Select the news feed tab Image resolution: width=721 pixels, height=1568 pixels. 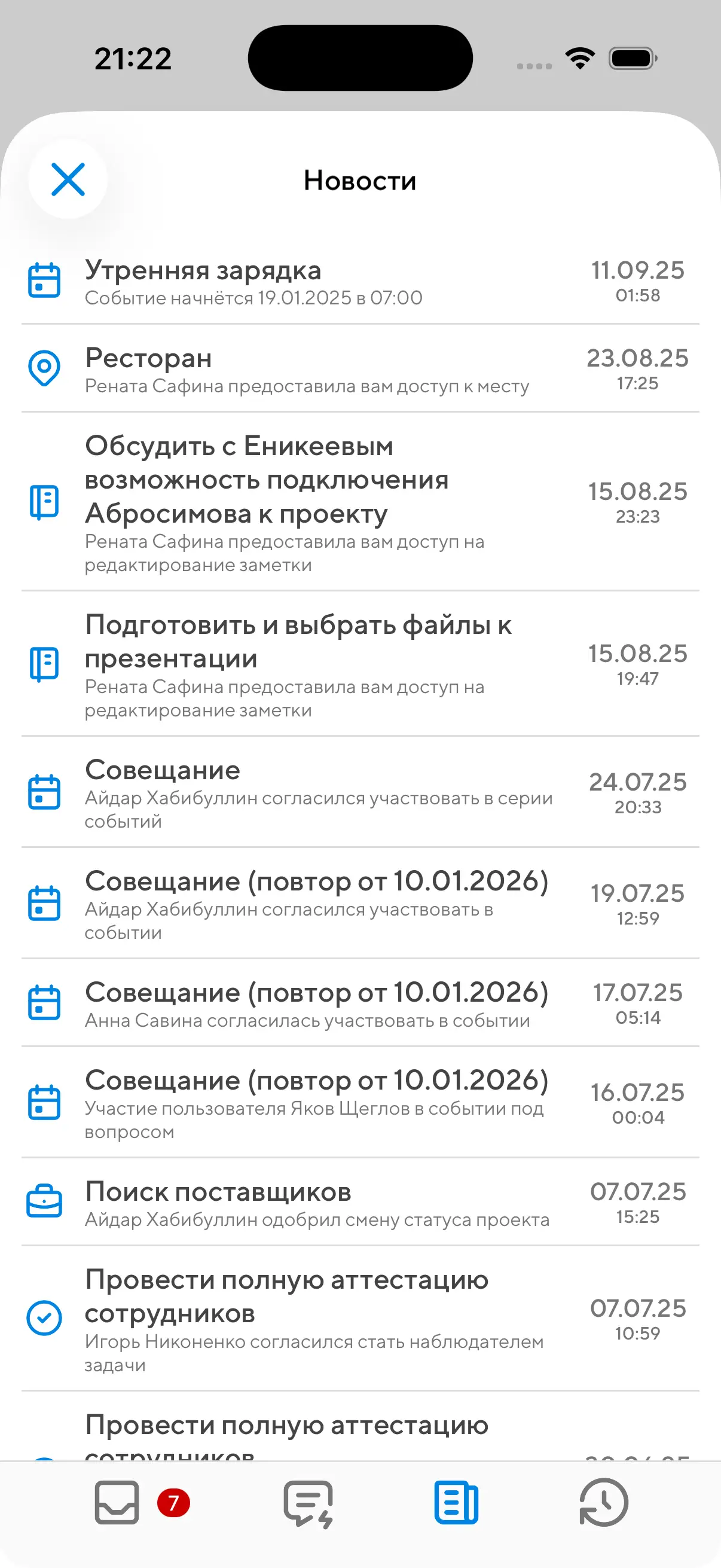pyautogui.click(x=456, y=1502)
